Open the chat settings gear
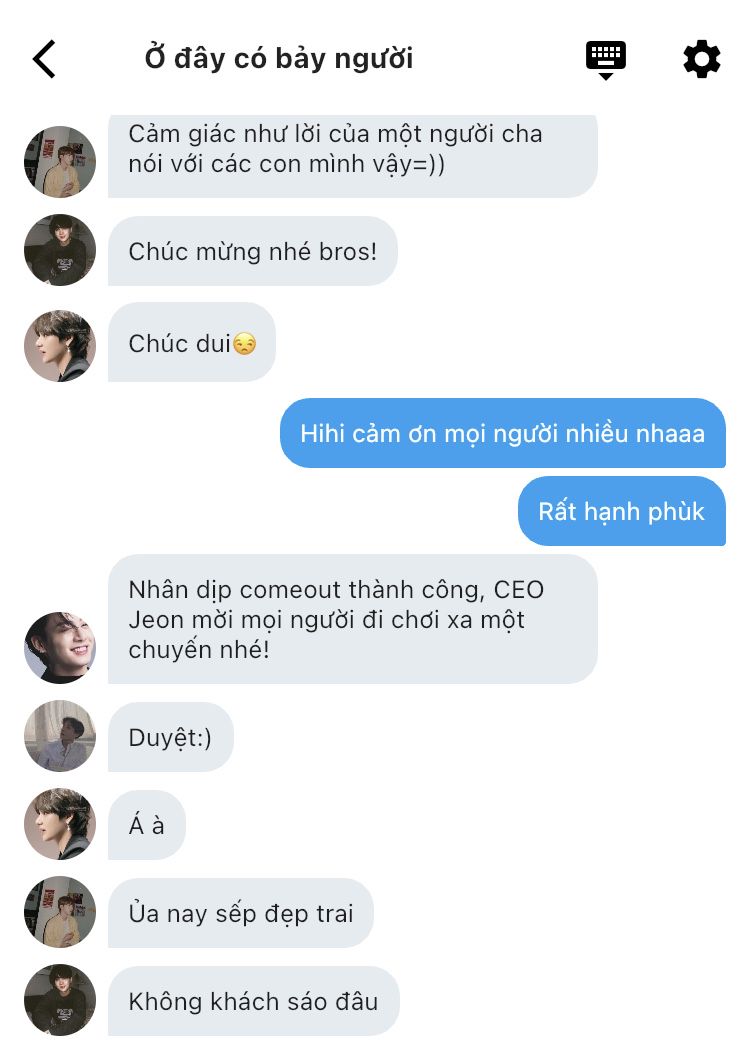 click(701, 59)
